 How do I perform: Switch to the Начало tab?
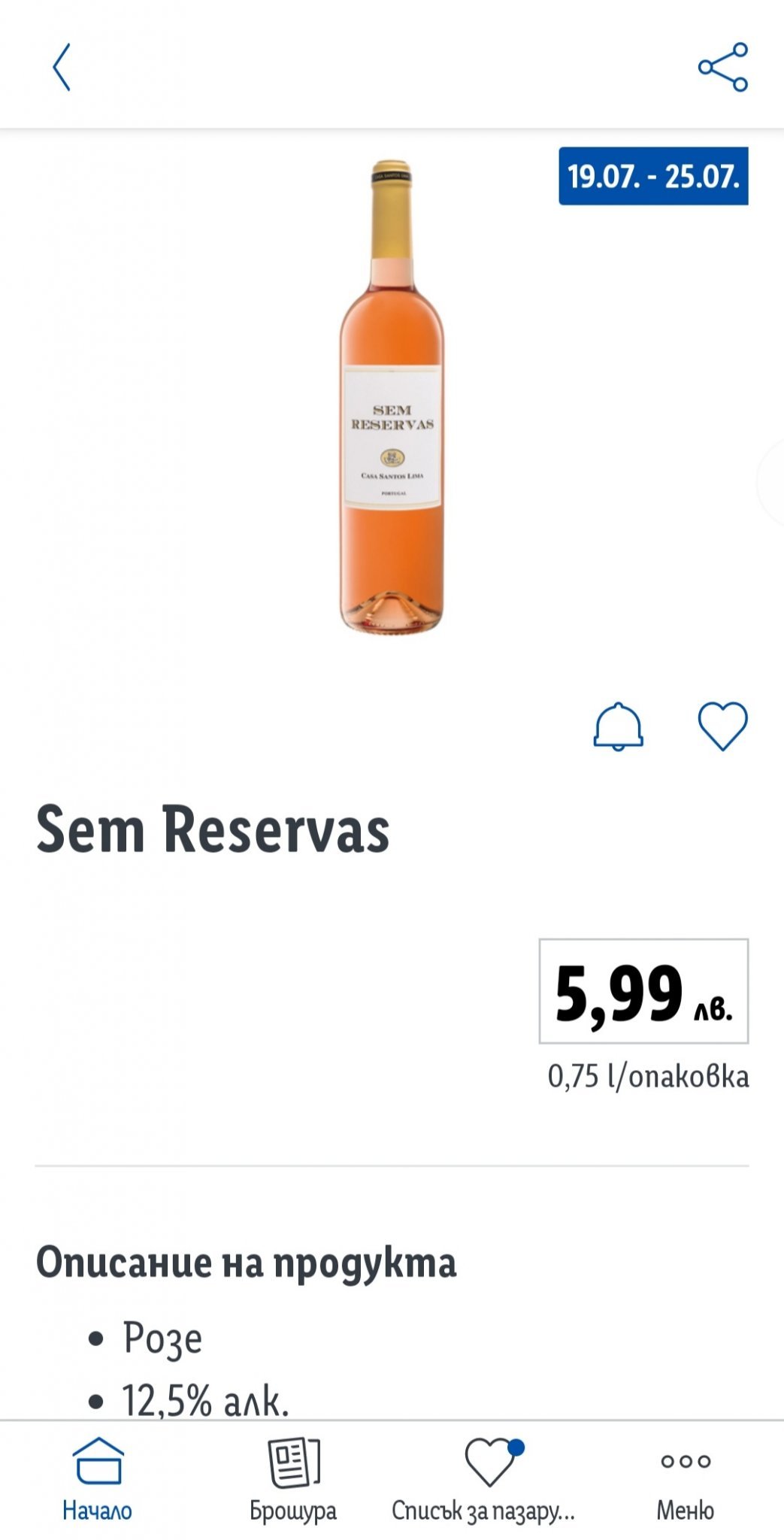[x=98, y=1478]
